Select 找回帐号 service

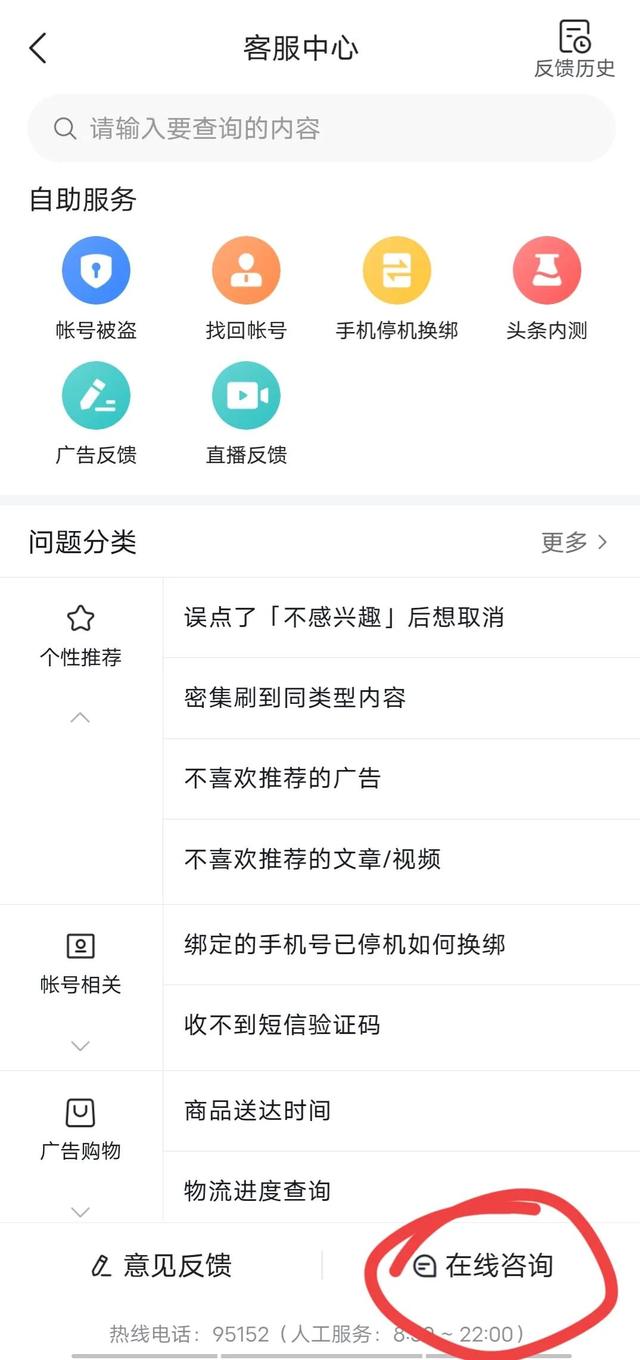pyautogui.click(x=246, y=289)
